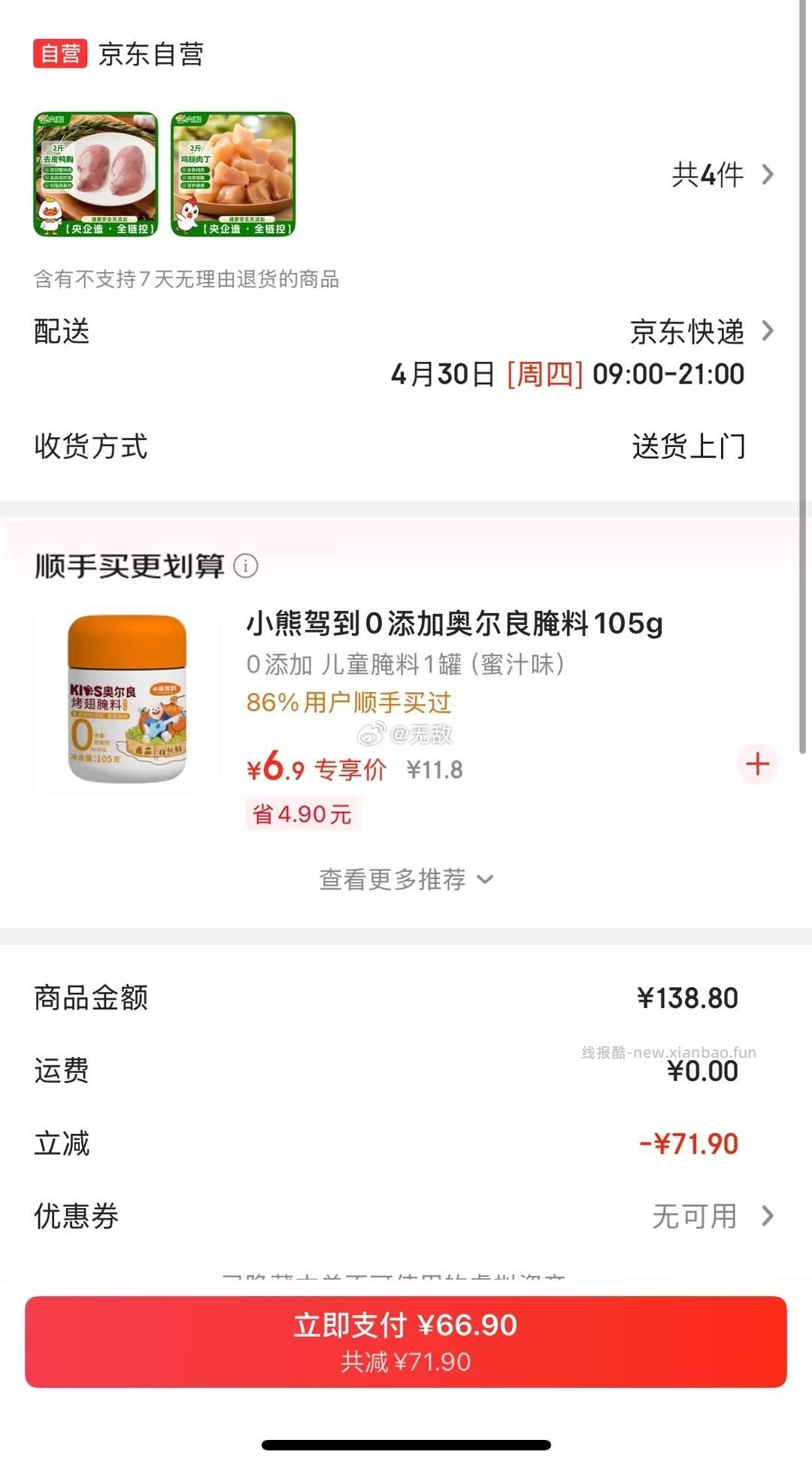
Task: Tap the 省4.90元 savings badge
Action: click(303, 813)
